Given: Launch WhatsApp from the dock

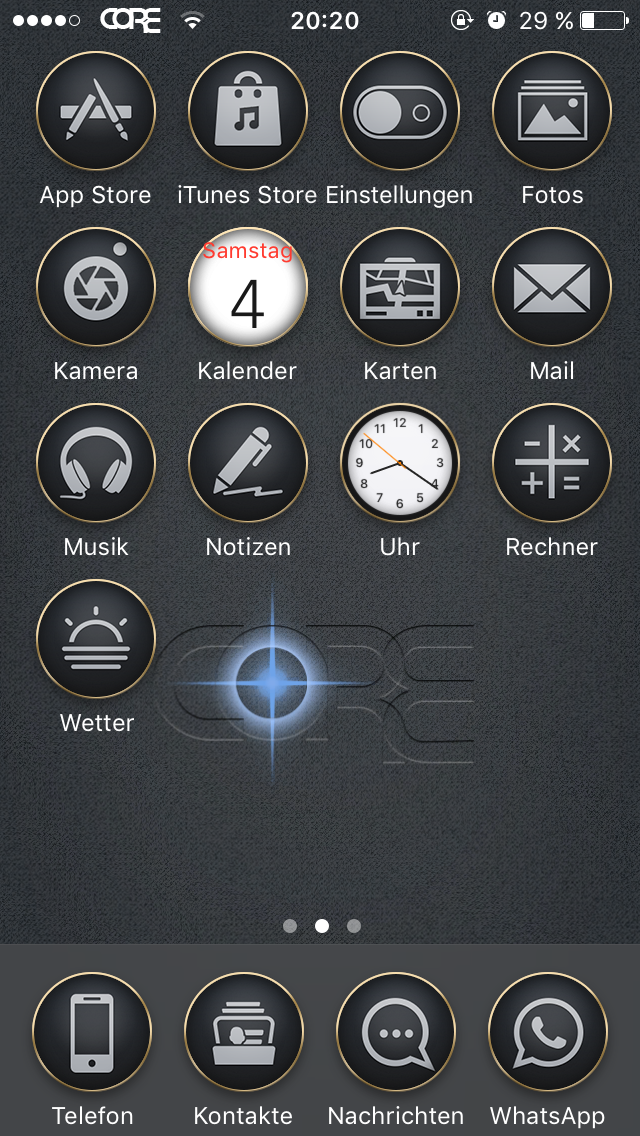Looking at the screenshot, I should 548,1032.
